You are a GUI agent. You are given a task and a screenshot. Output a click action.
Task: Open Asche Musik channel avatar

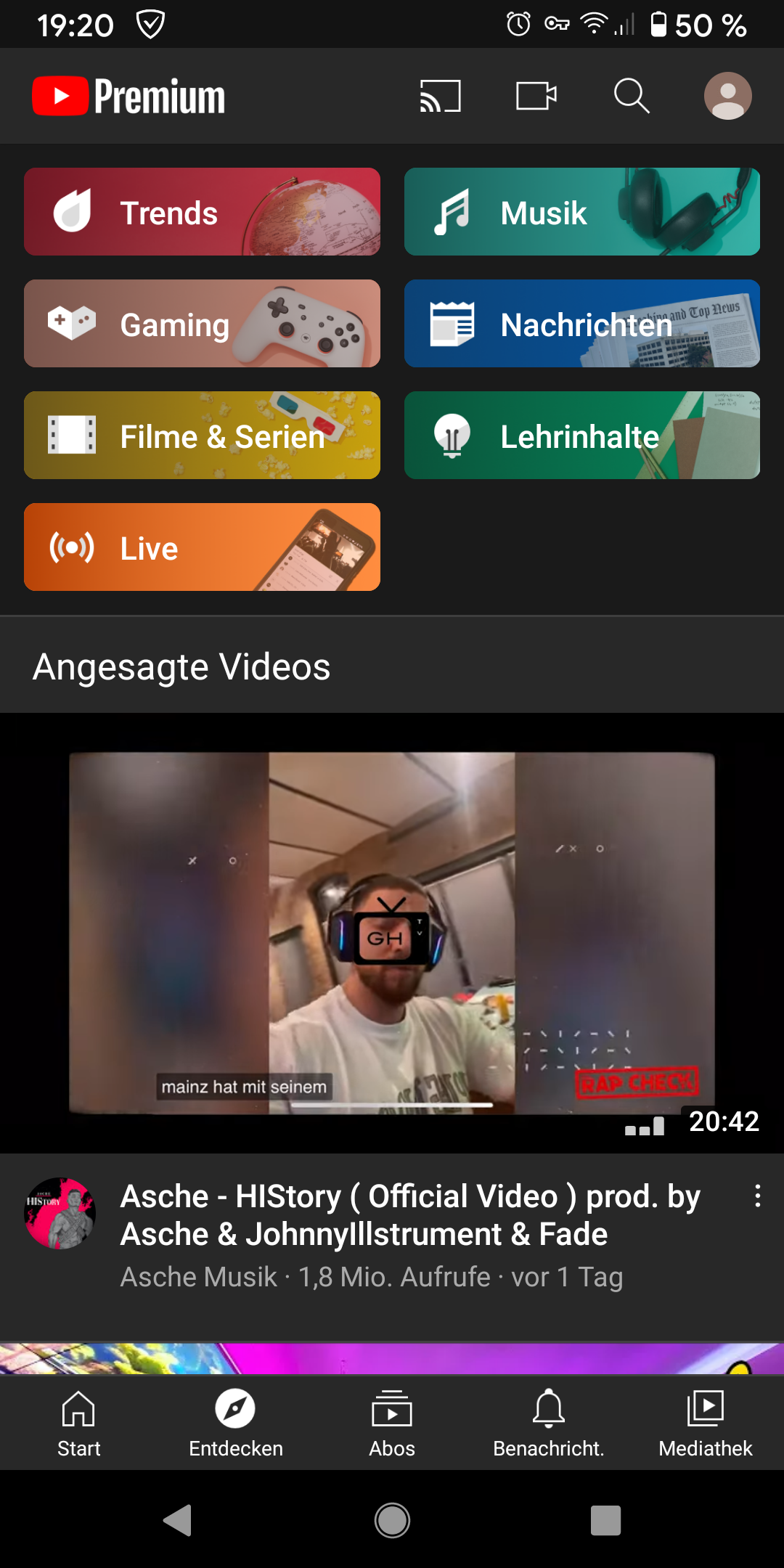tap(60, 1213)
